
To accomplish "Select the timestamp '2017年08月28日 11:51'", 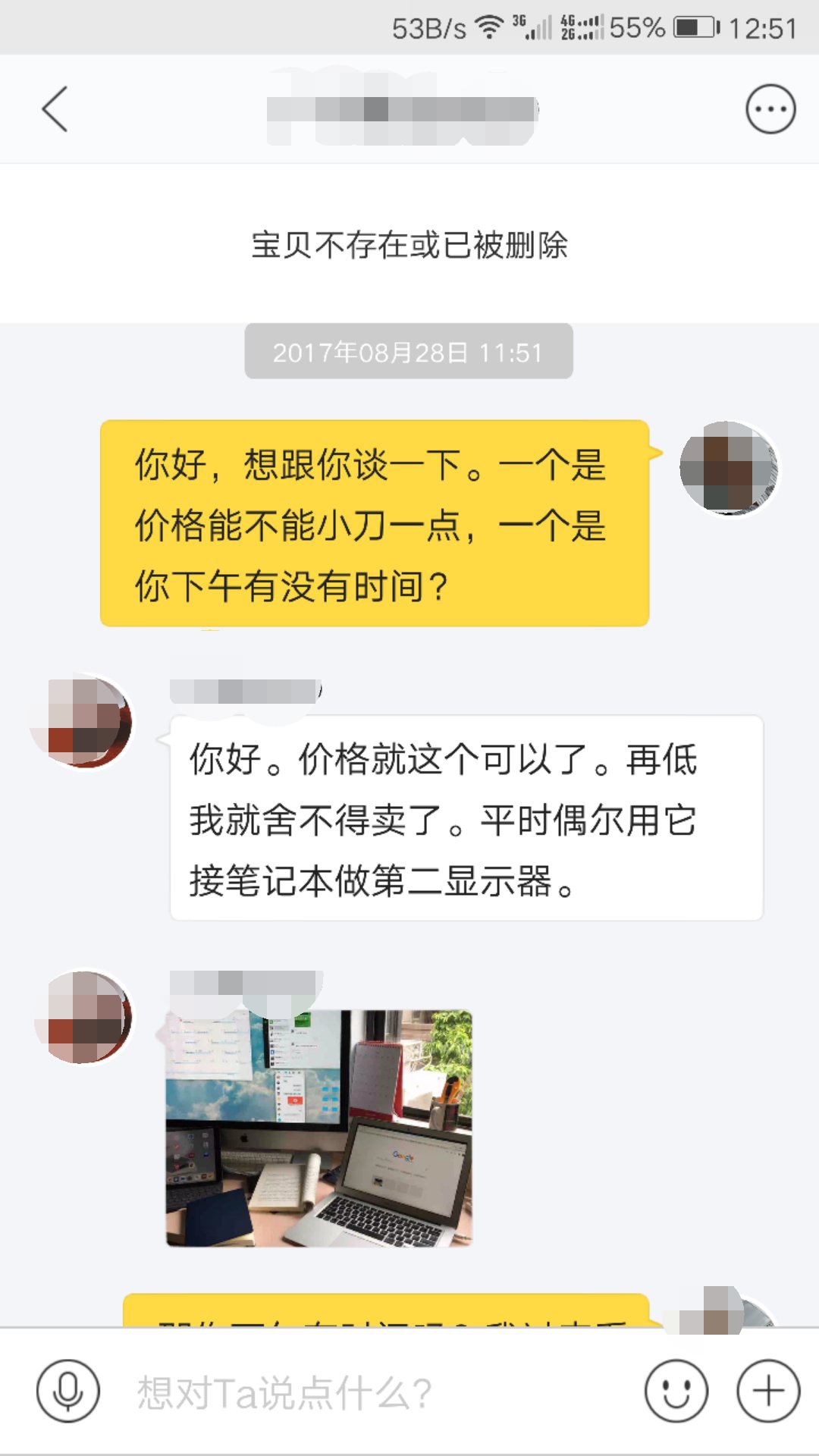I will [408, 350].
